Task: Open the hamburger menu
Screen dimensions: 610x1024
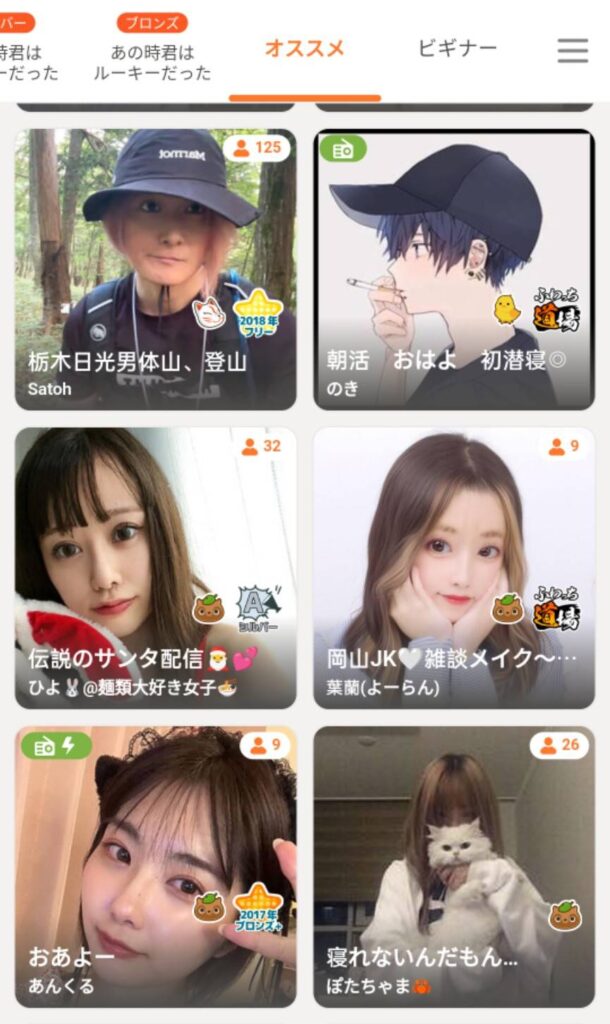Action: coord(572,50)
